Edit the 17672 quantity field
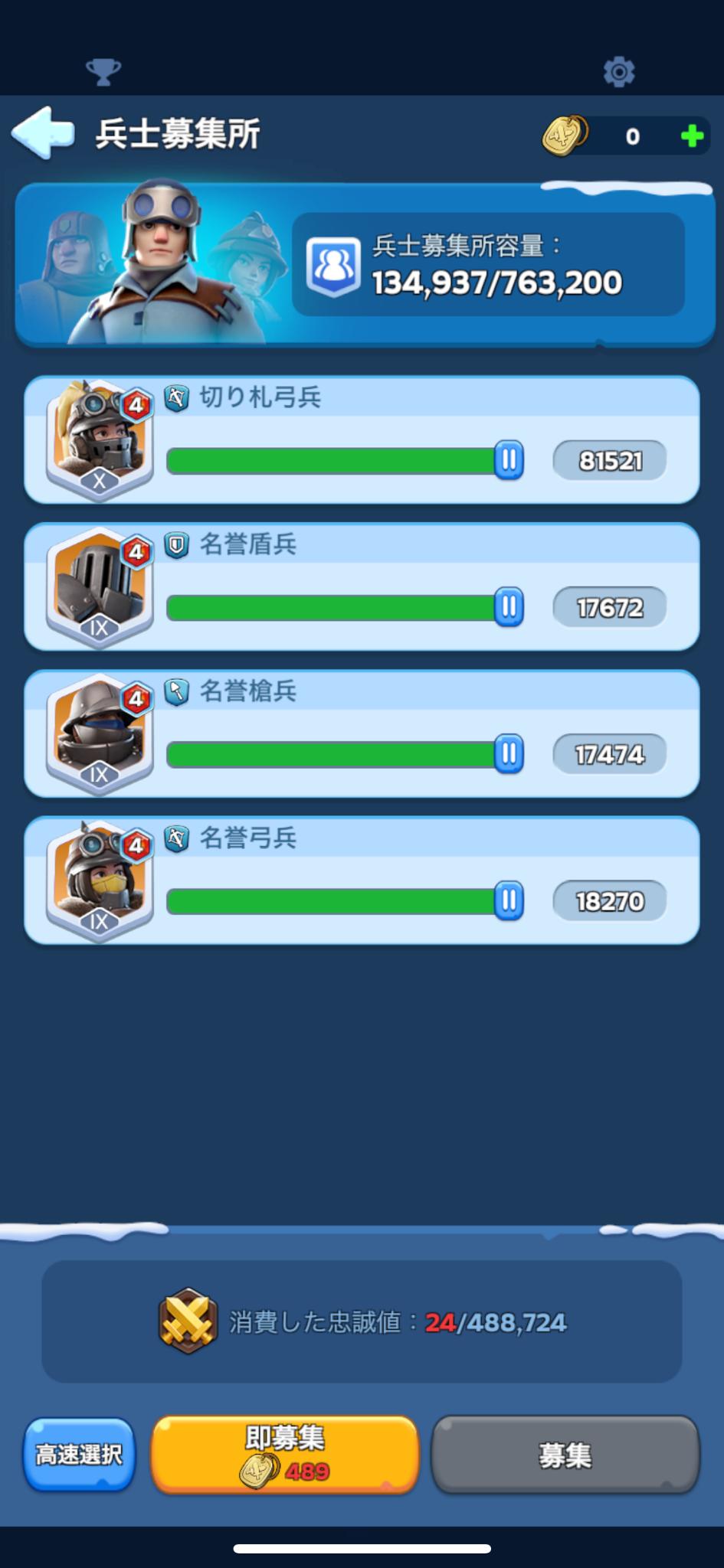The width and height of the screenshot is (724, 1568). click(610, 608)
